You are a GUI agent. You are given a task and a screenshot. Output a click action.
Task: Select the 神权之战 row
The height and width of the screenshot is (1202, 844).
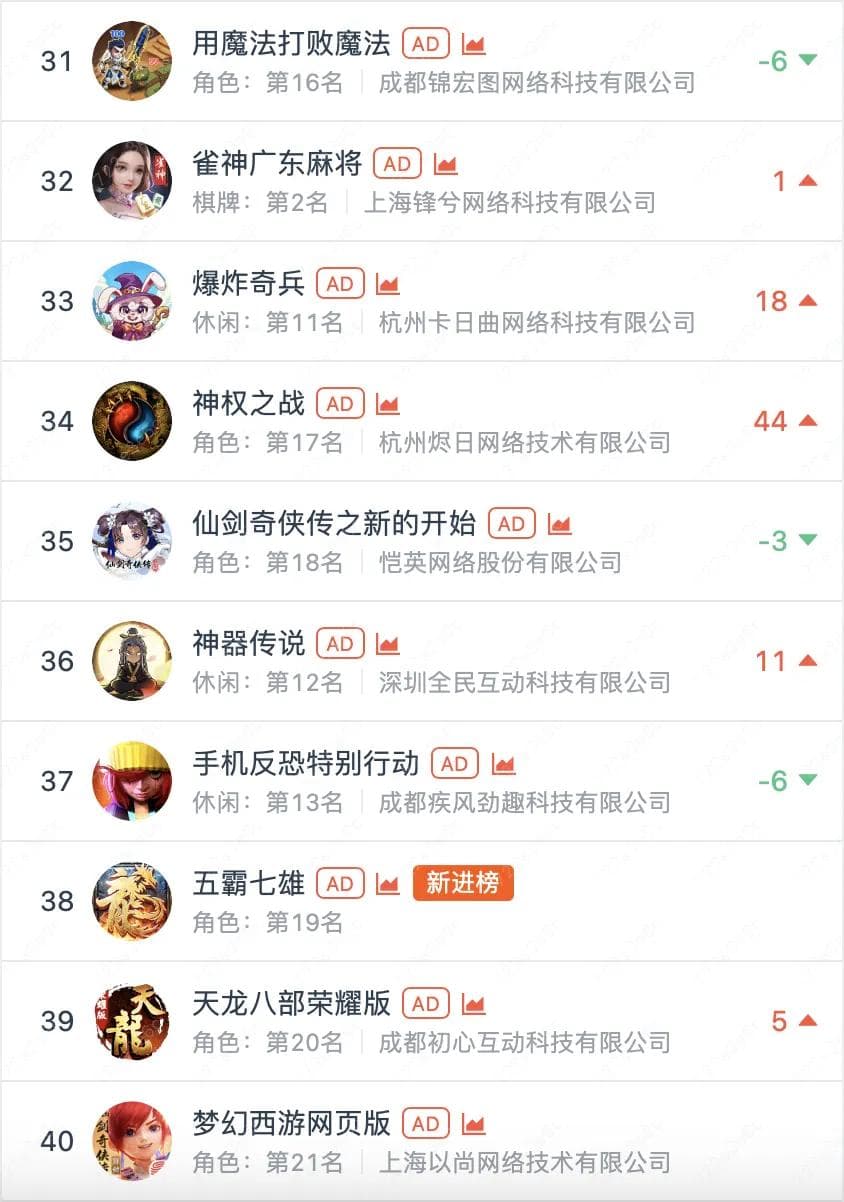(x=248, y=404)
